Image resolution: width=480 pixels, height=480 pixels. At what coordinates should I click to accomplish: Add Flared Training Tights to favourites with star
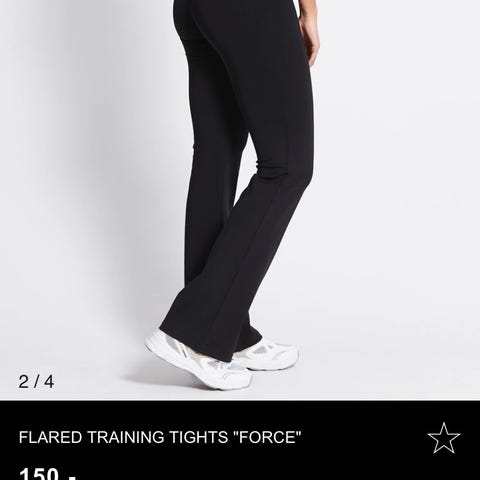pyautogui.click(x=444, y=437)
